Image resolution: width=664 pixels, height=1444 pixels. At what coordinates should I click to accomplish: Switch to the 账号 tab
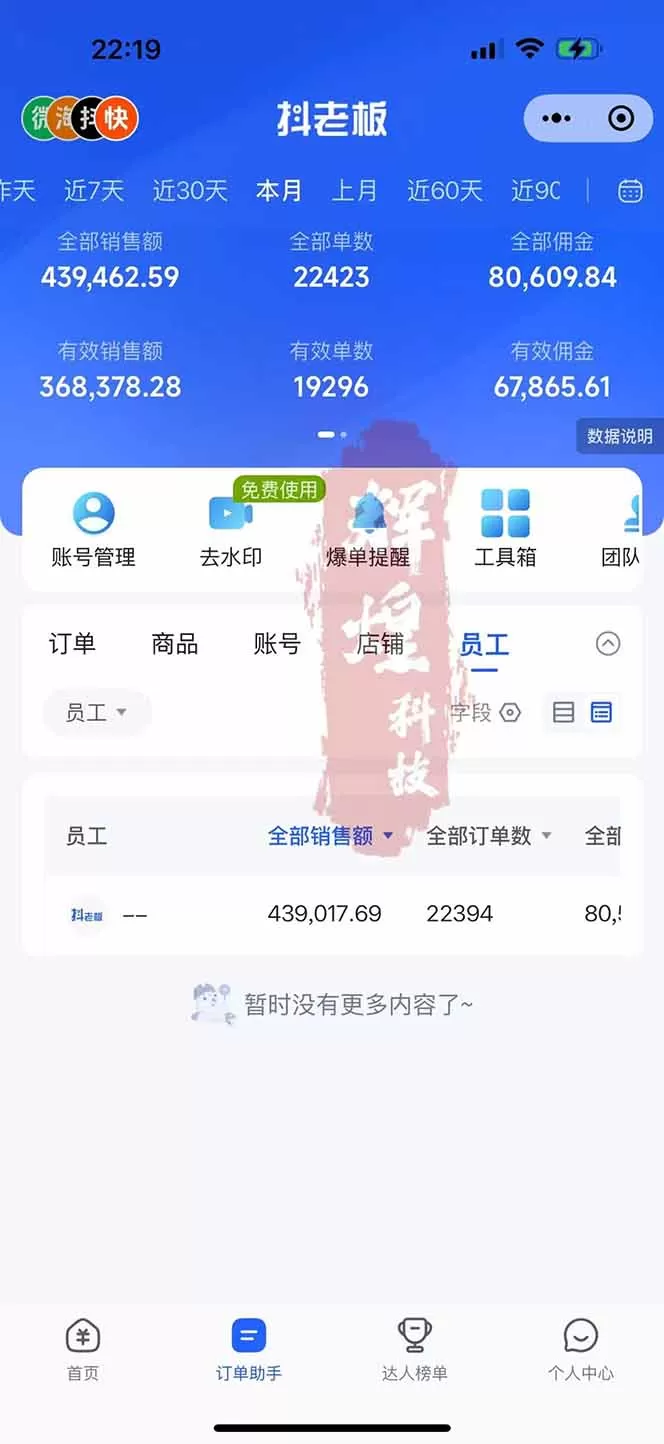click(277, 644)
